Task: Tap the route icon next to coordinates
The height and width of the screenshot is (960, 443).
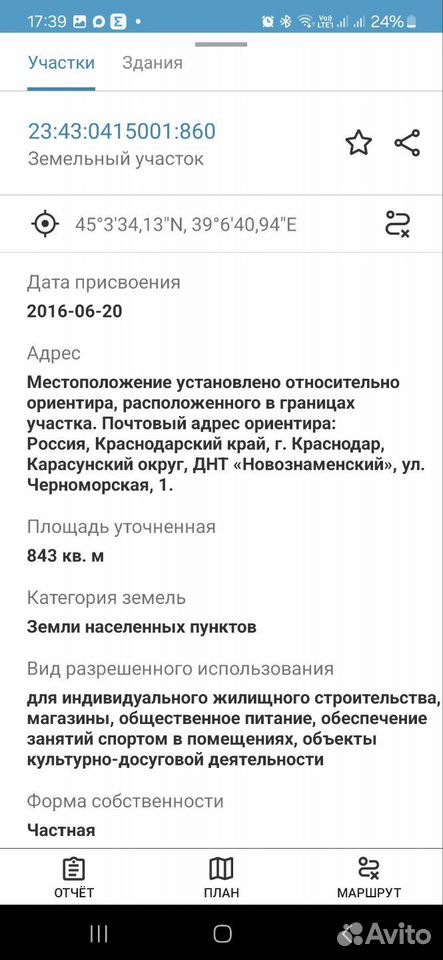Action: (398, 223)
